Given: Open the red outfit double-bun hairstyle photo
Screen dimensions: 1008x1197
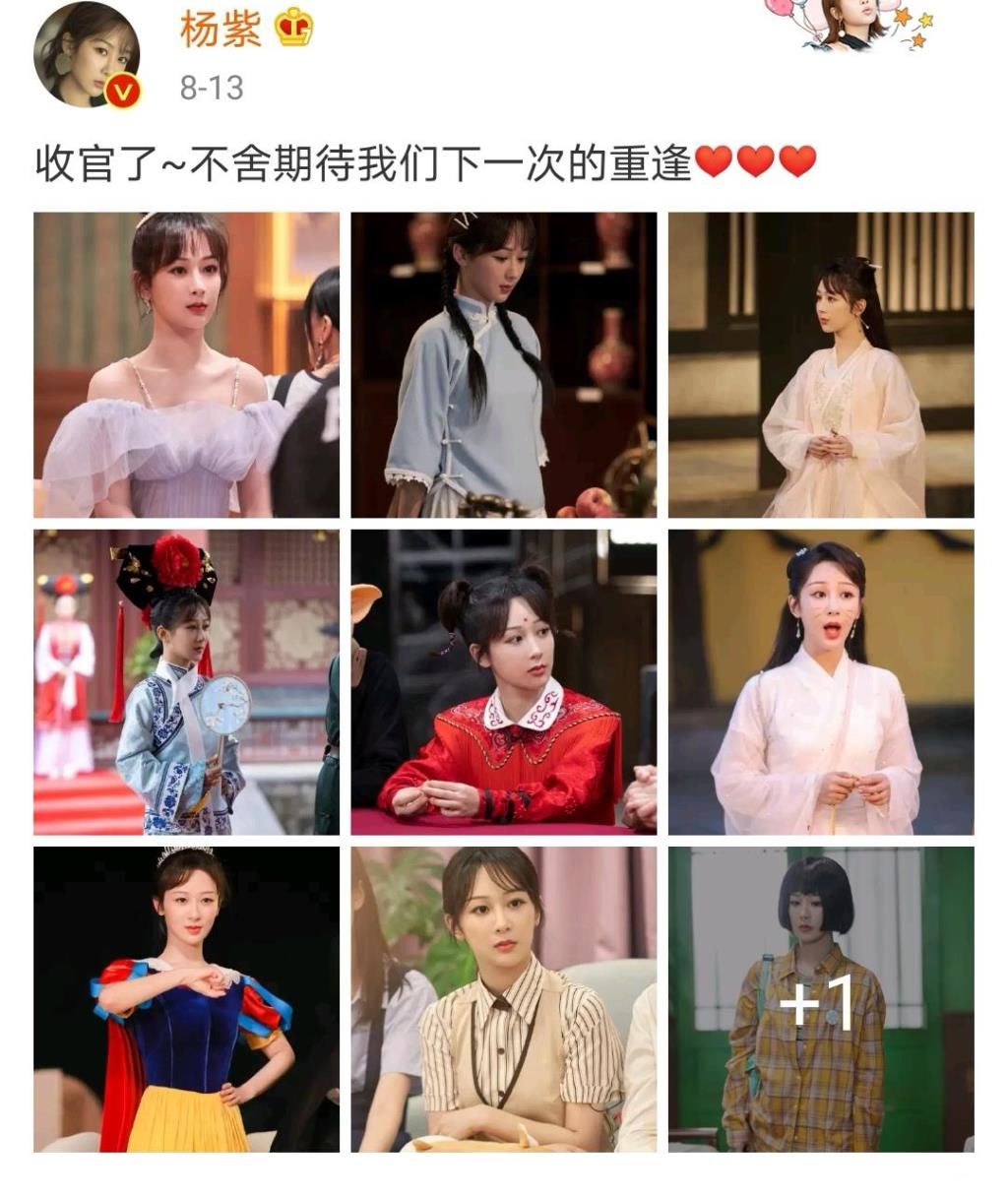Looking at the screenshot, I should (x=502, y=683).
